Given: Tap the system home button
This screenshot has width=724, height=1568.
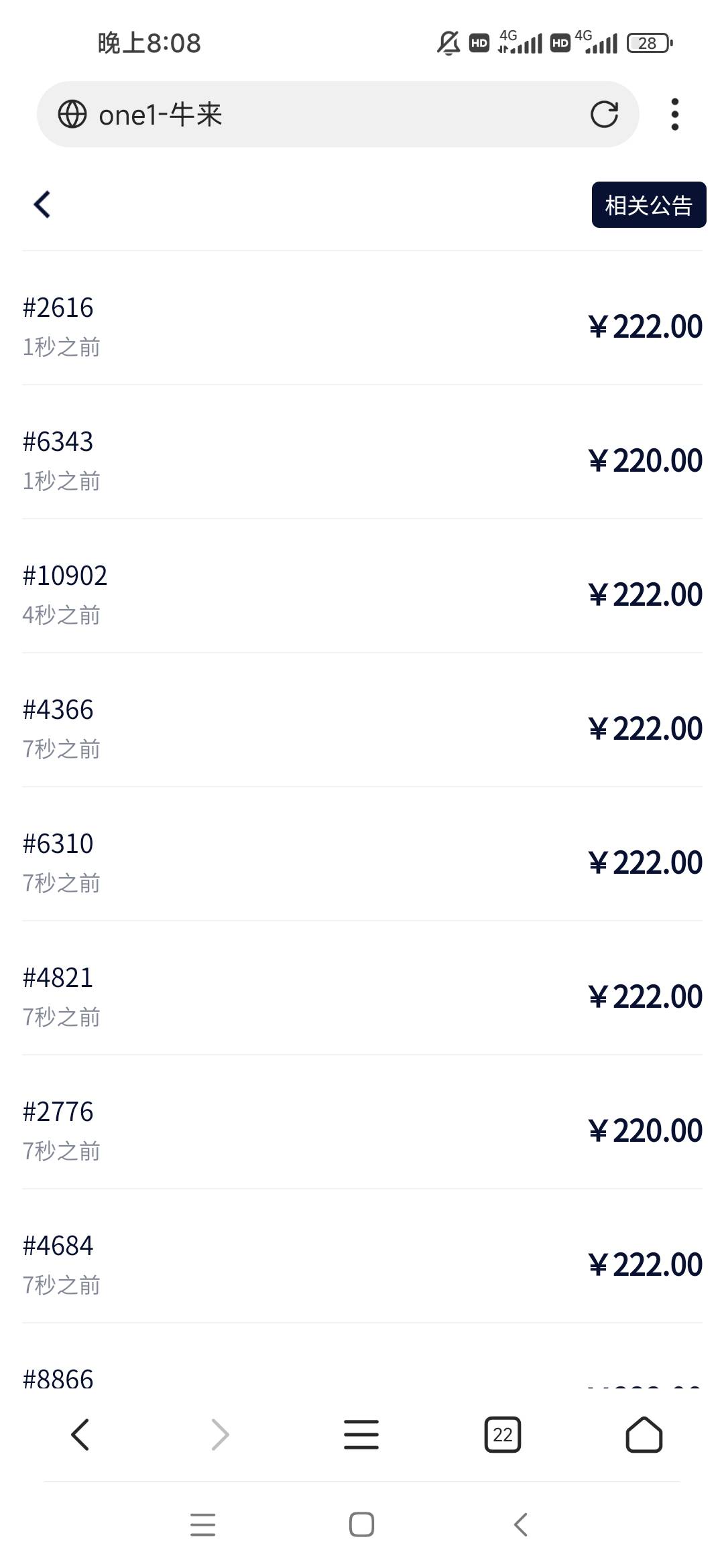Looking at the screenshot, I should tap(362, 1524).
